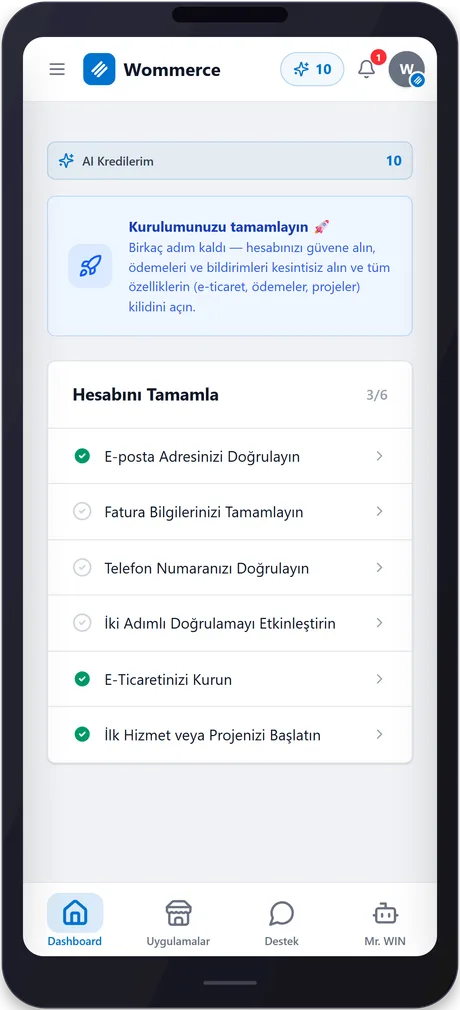Select Telefon Numaranızı Doğrulayın row

230,568
